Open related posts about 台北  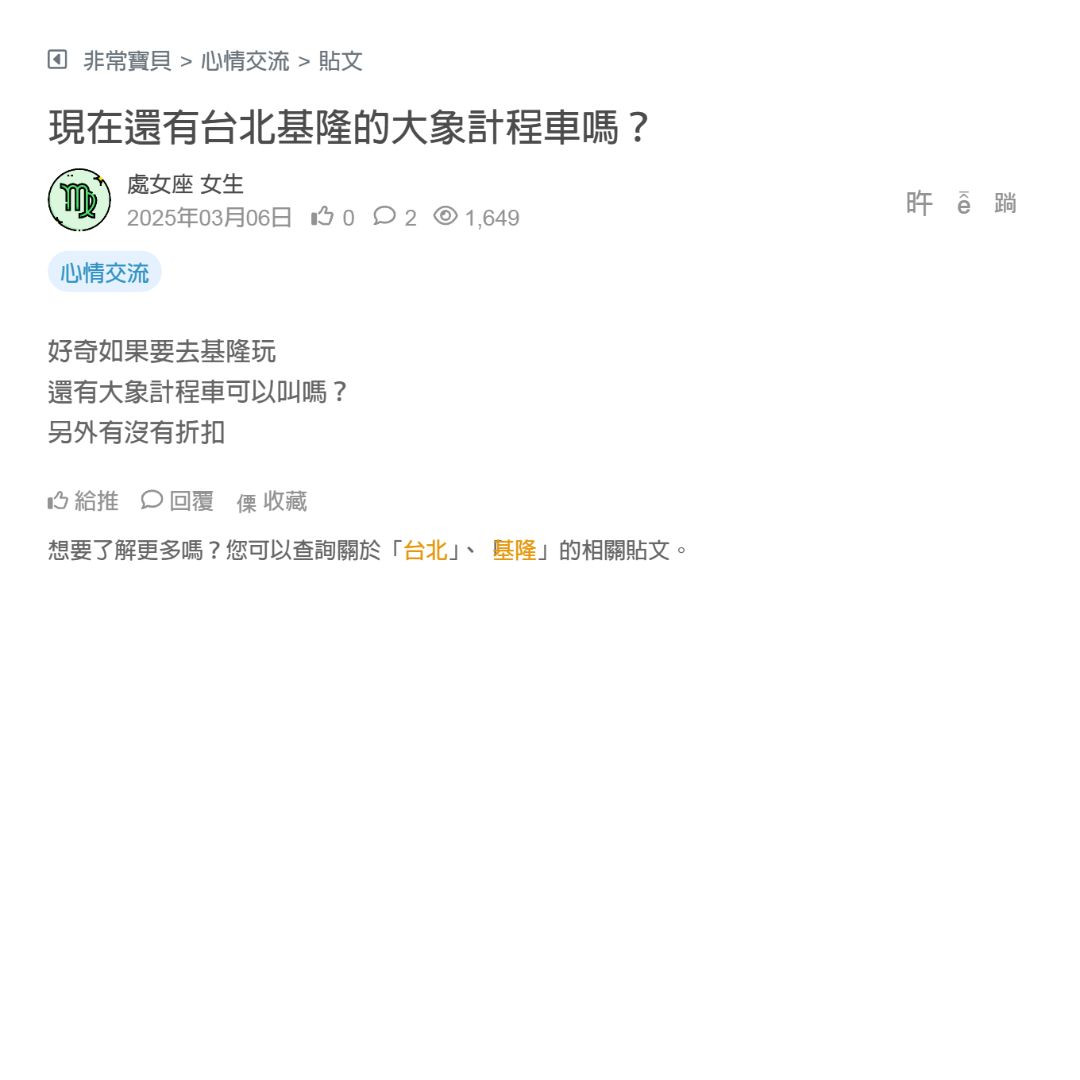[425, 550]
